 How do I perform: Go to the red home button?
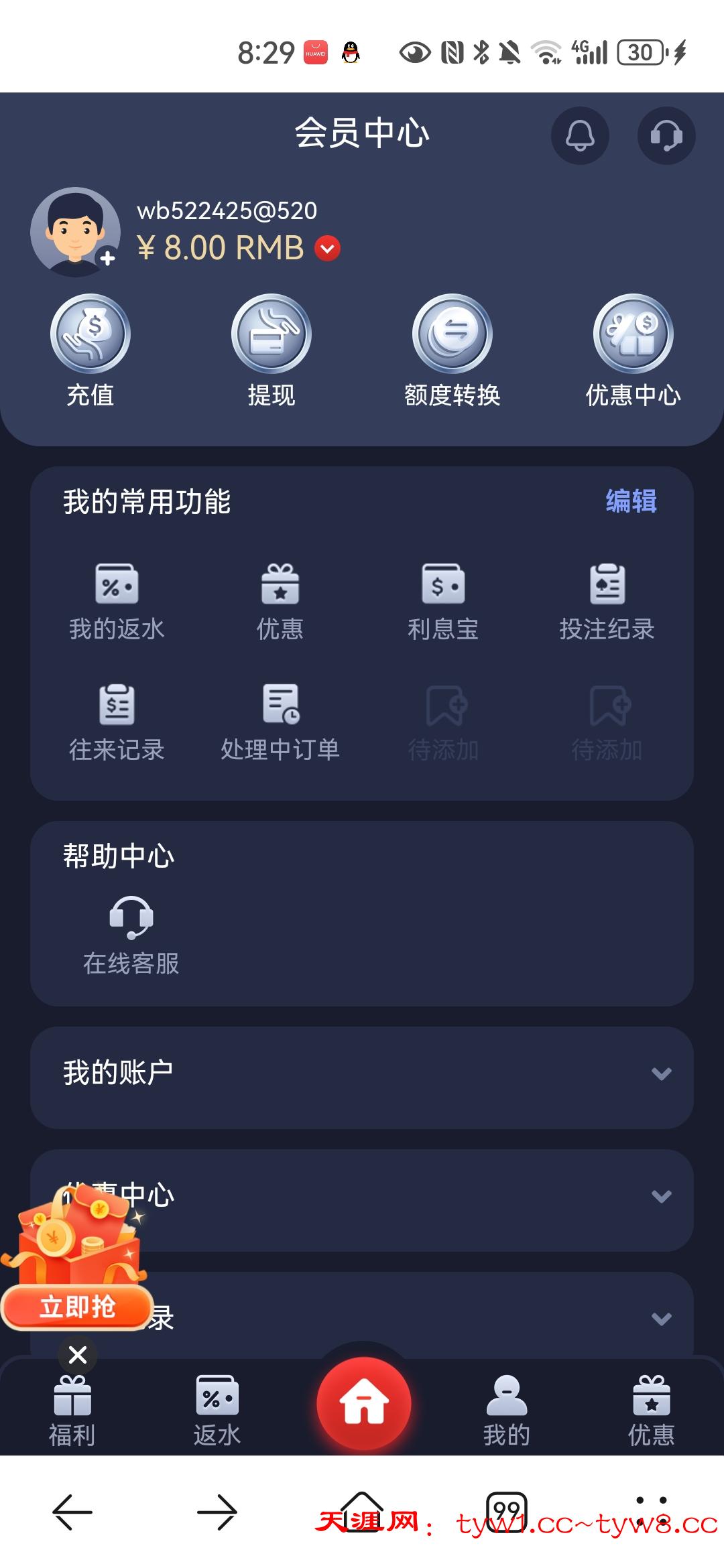[364, 1402]
